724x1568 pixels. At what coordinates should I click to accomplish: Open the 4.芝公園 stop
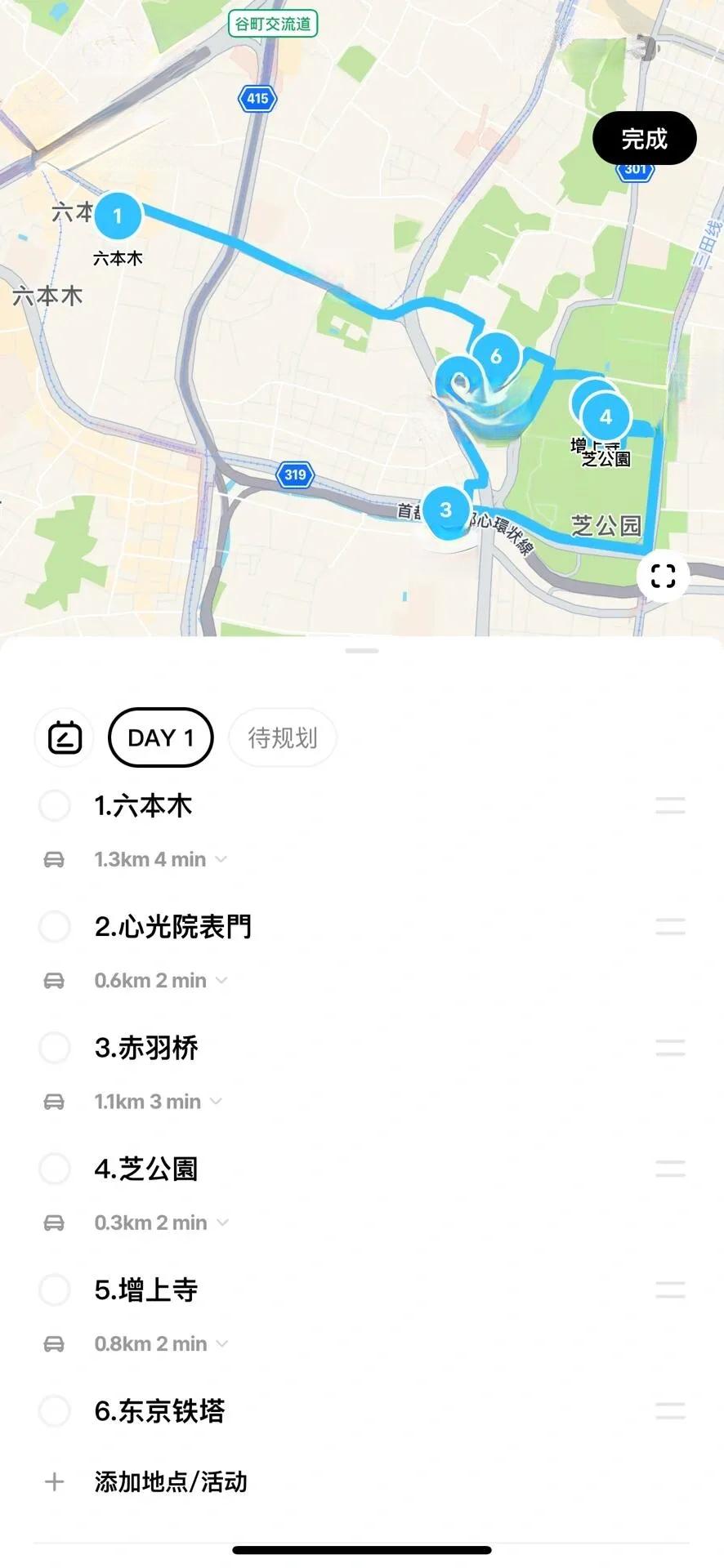146,1169
